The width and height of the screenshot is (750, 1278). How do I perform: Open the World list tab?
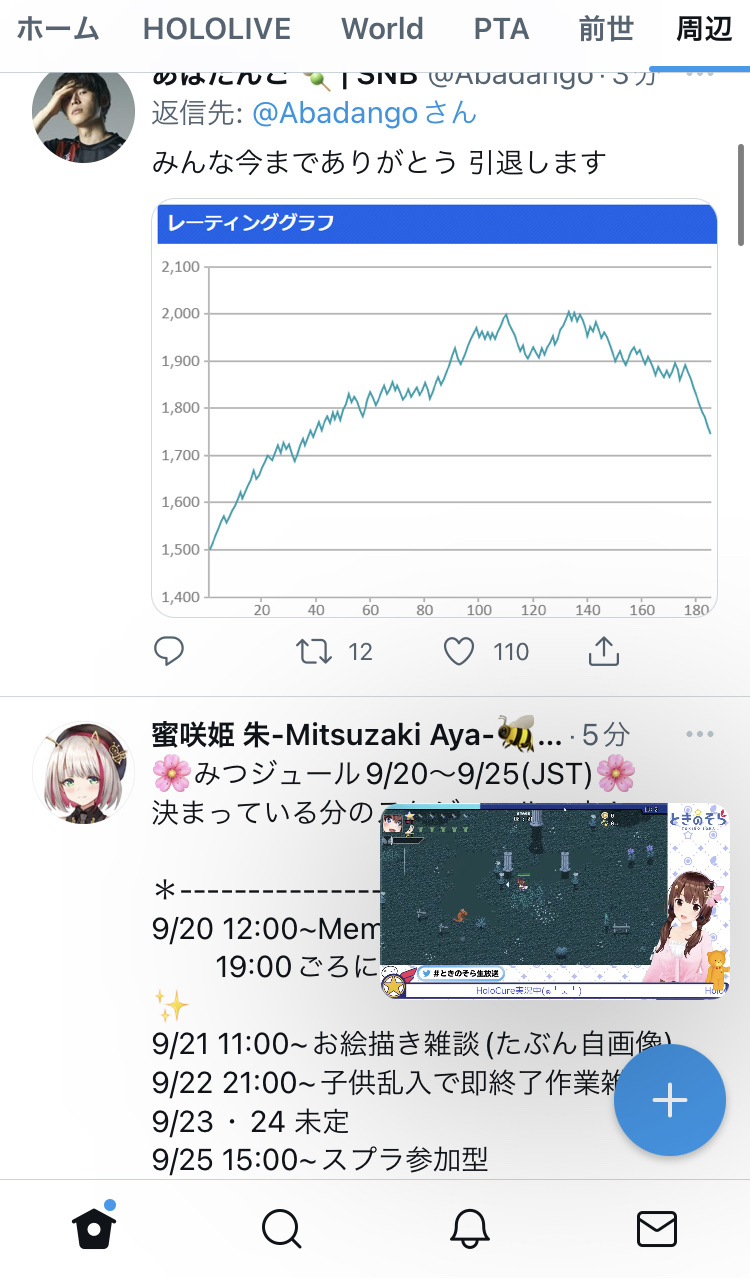pos(382,29)
